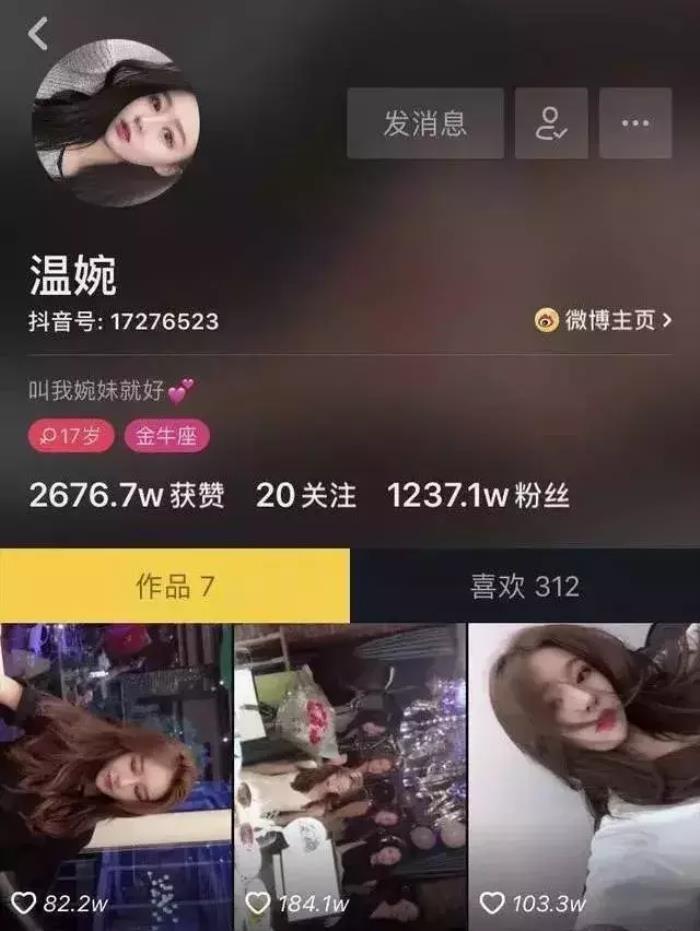View the 20 关注 following list
This screenshot has width=700, height=931.
(x=306, y=495)
